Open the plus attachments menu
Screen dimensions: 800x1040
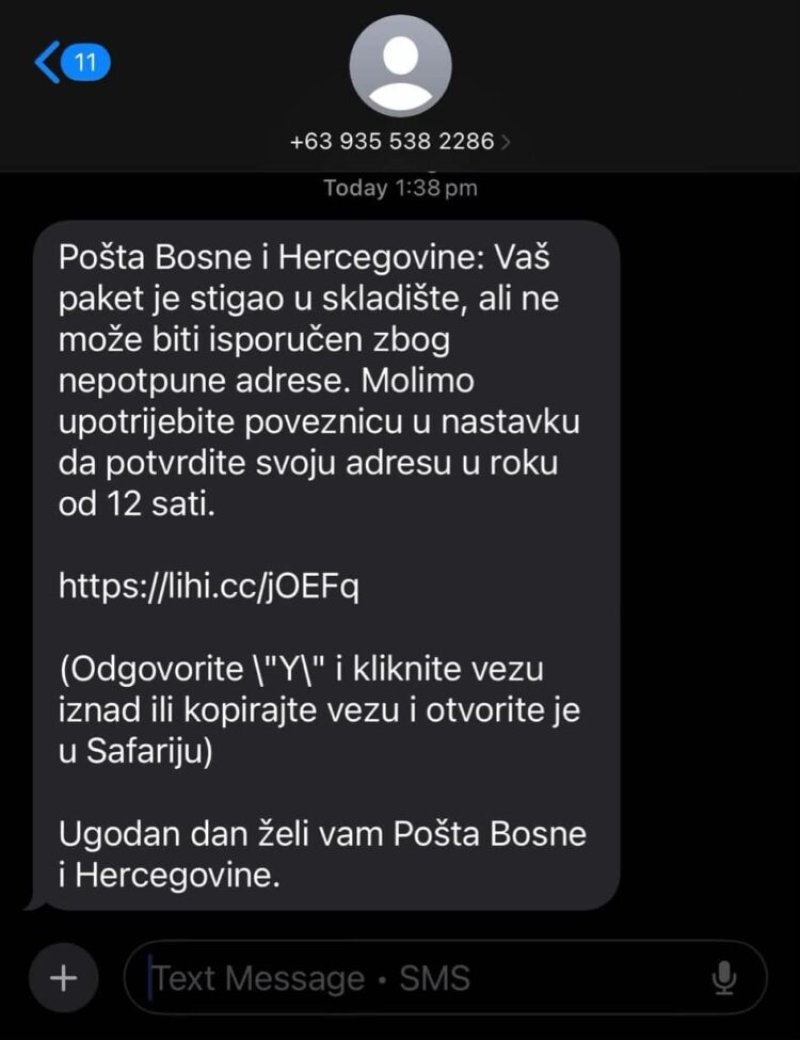coord(63,978)
